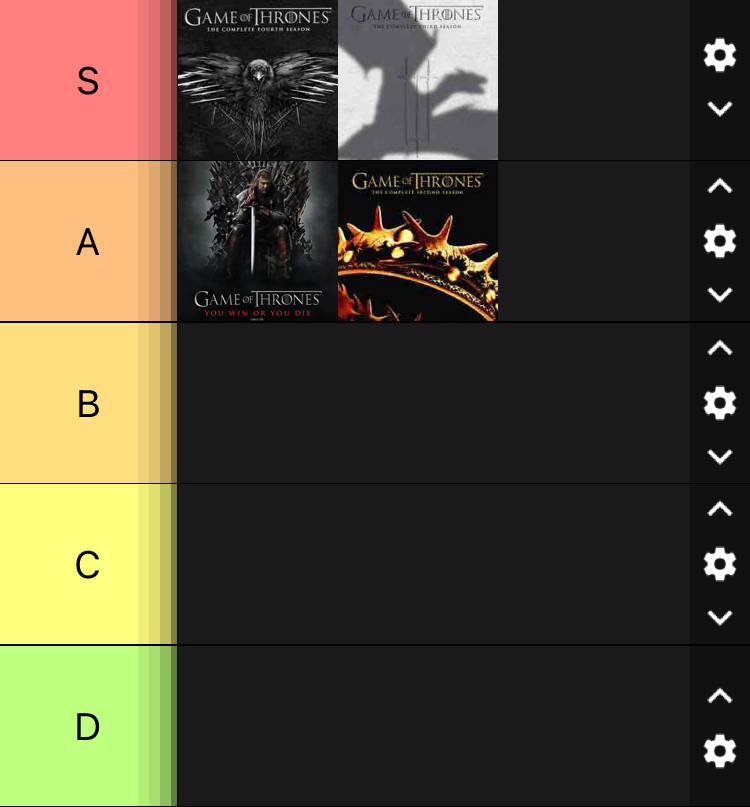Open settings gear for B tier row
Viewport: 750px width, 807px height.
pos(720,402)
